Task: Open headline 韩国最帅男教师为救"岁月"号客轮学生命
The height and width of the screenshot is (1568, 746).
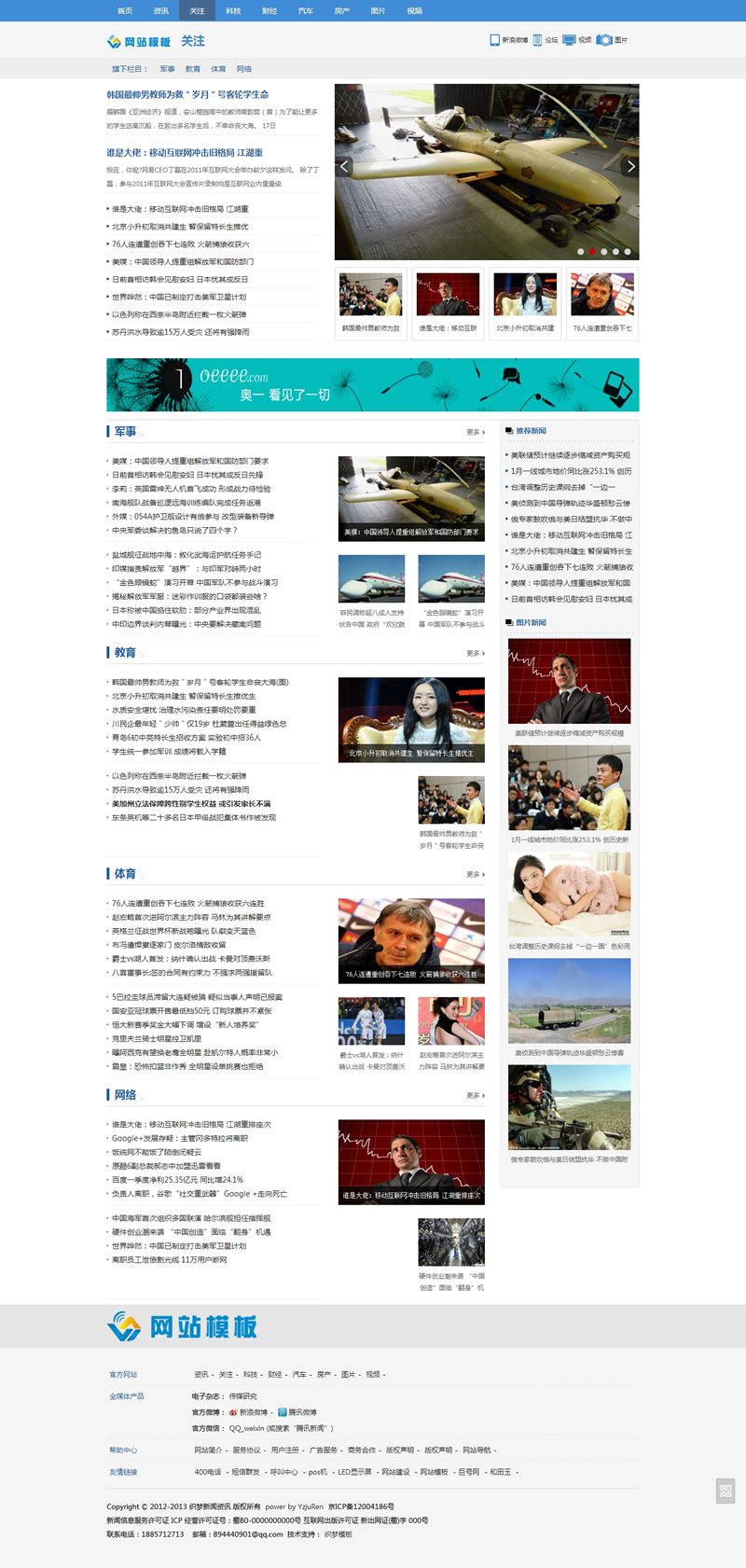Action: (x=187, y=95)
